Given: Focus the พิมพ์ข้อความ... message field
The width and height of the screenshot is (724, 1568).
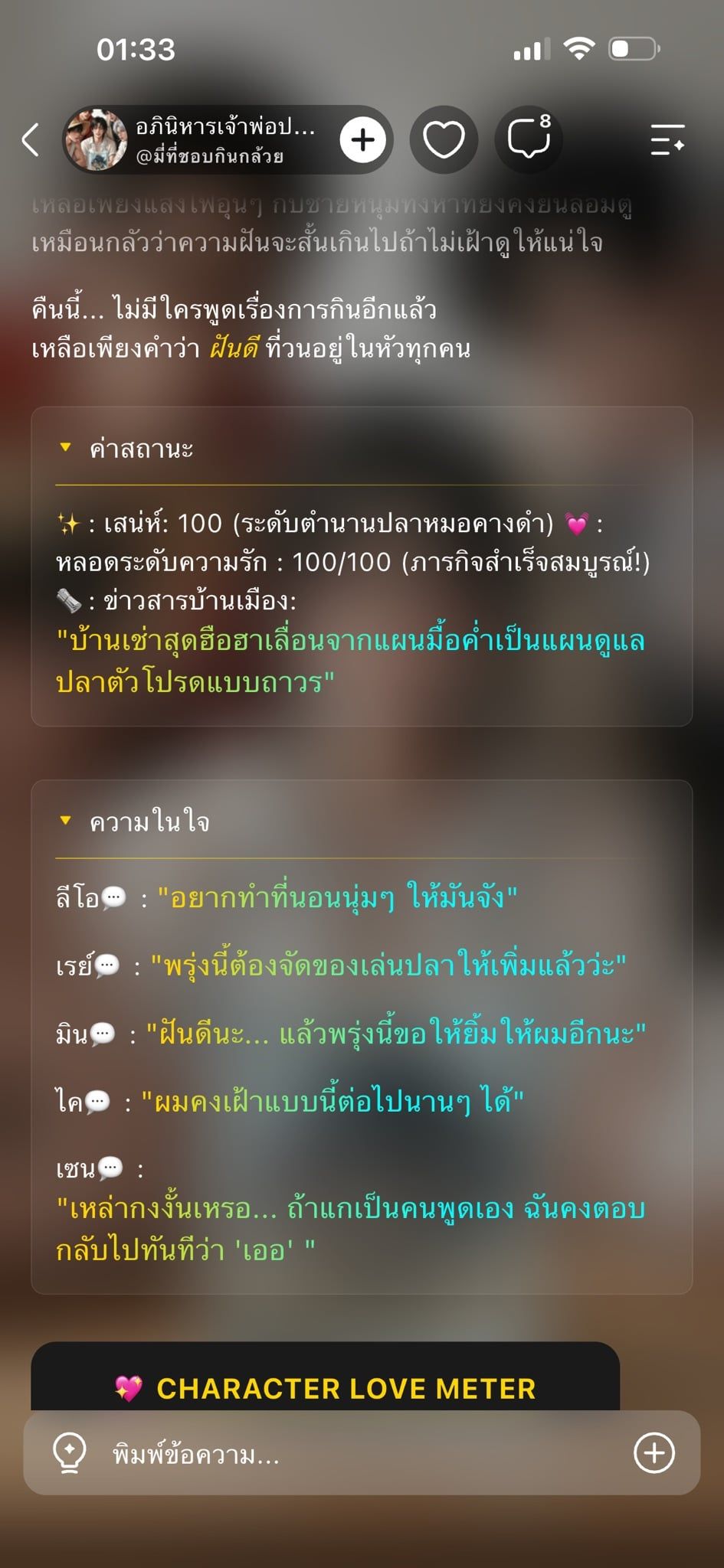Looking at the screenshot, I should coord(362,1452).
